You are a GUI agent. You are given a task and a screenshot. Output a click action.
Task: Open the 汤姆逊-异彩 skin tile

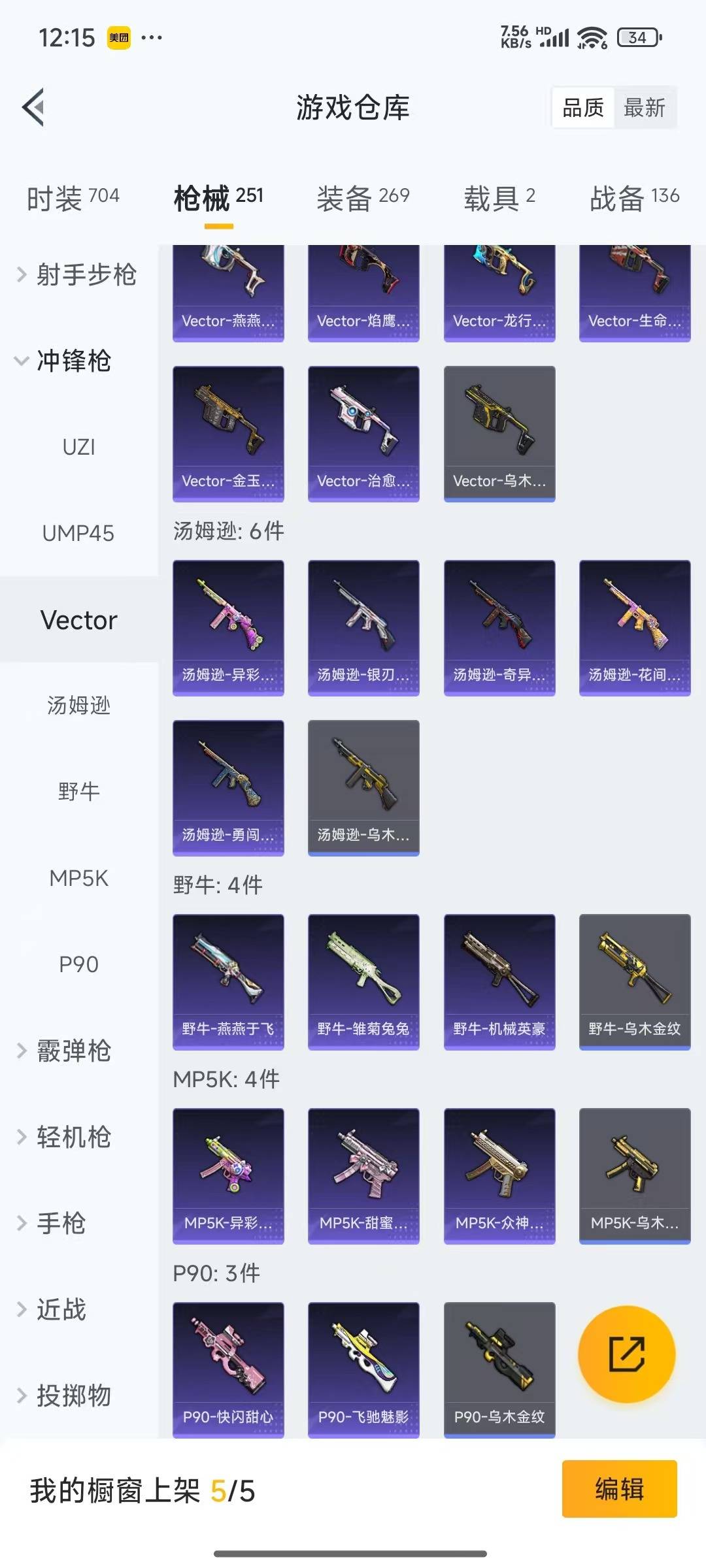click(228, 627)
